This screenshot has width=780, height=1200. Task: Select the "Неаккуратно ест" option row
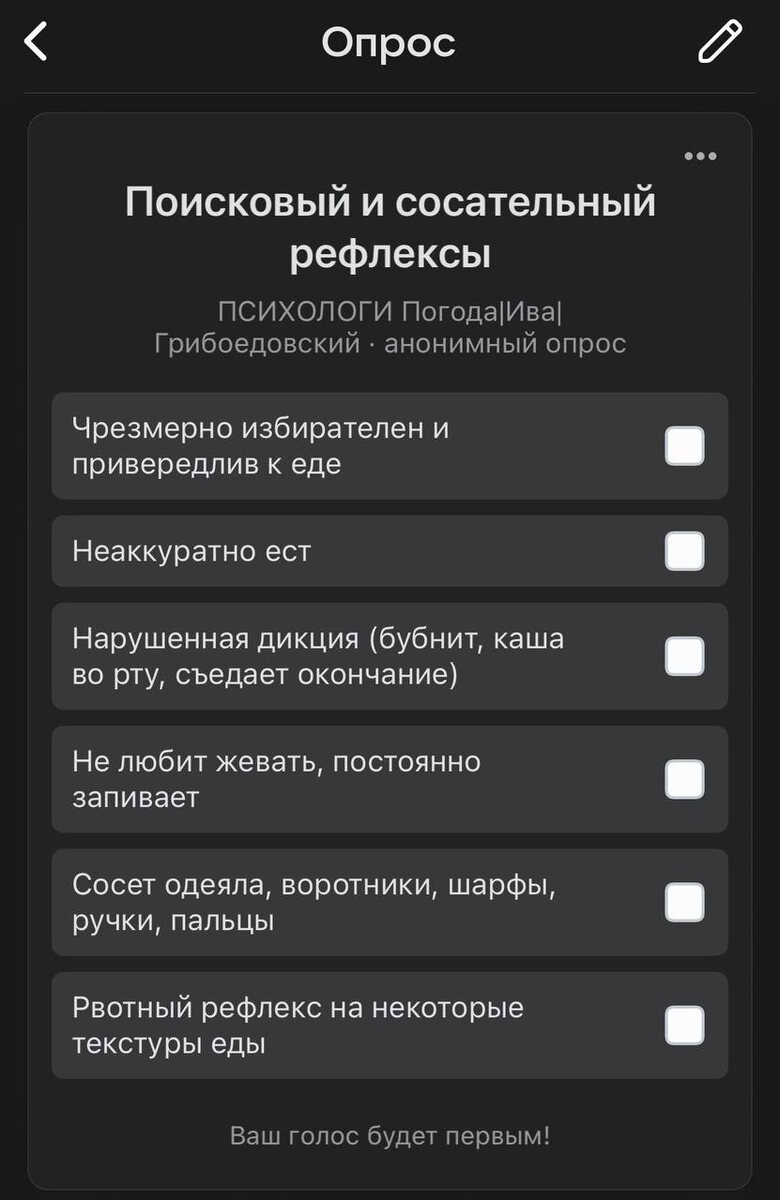pos(300,551)
